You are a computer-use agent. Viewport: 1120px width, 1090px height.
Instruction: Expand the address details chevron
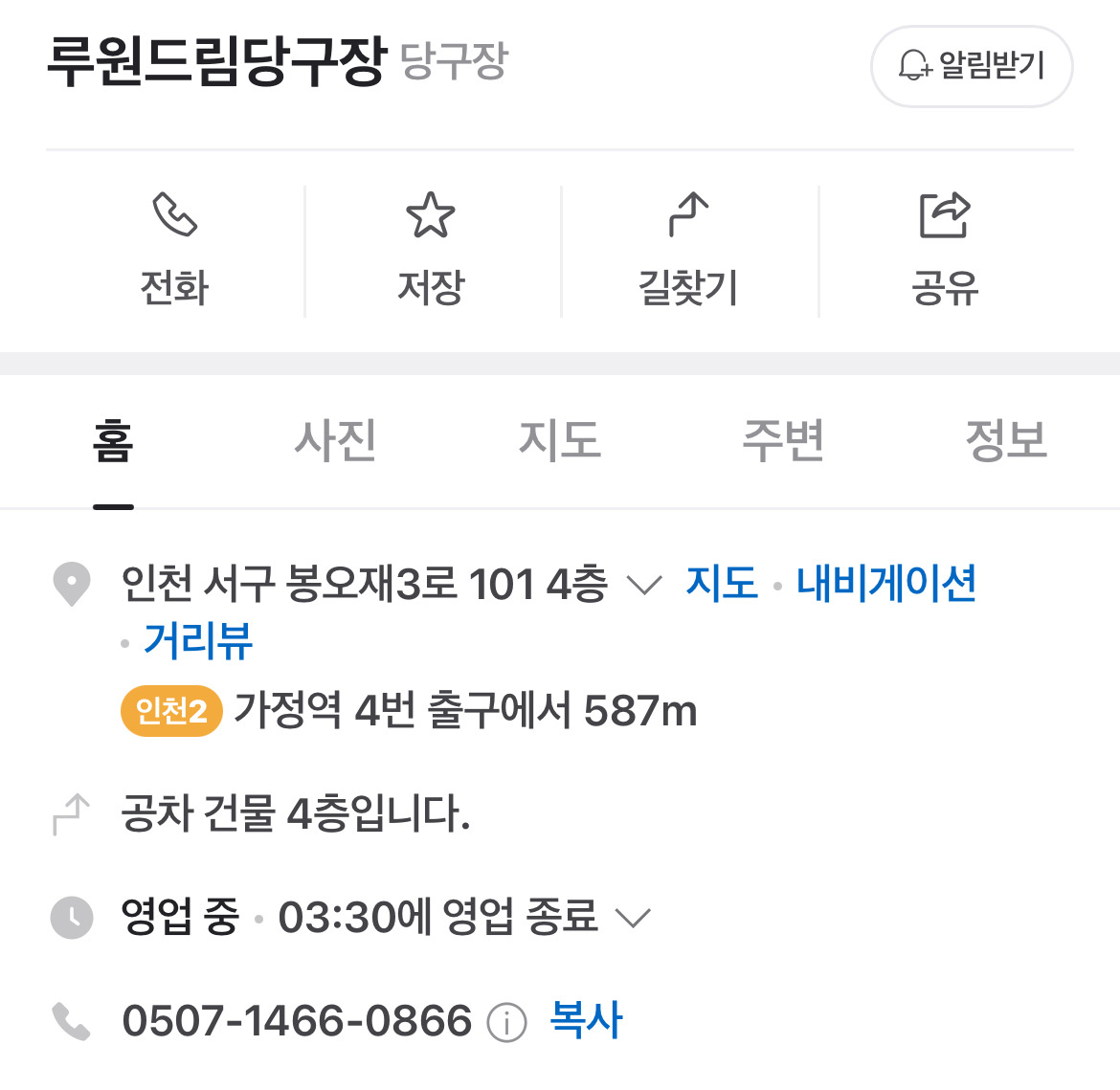pos(644,586)
